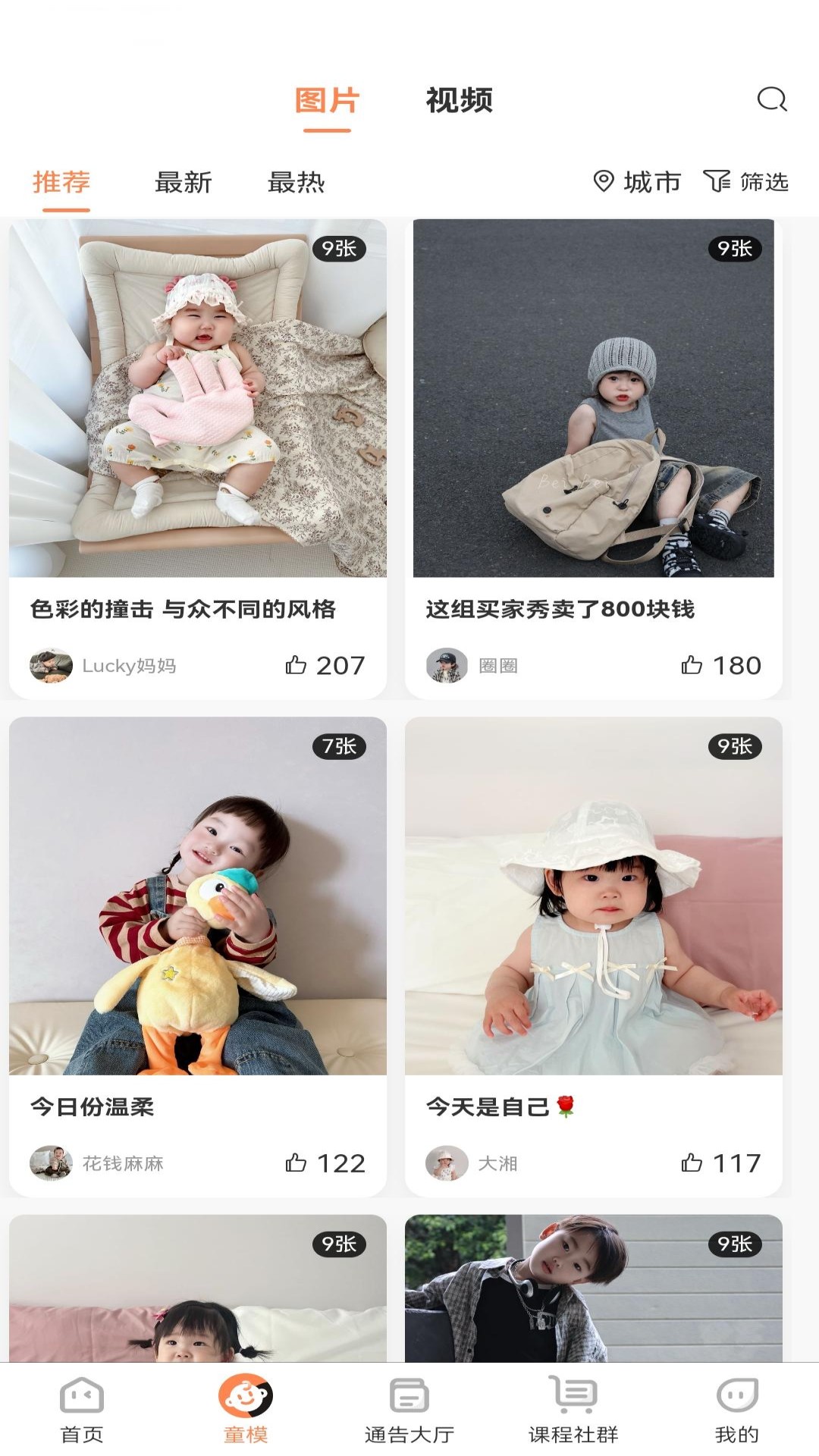Switch to the 最热 sorting tab
The width and height of the screenshot is (819, 1456).
click(x=296, y=182)
